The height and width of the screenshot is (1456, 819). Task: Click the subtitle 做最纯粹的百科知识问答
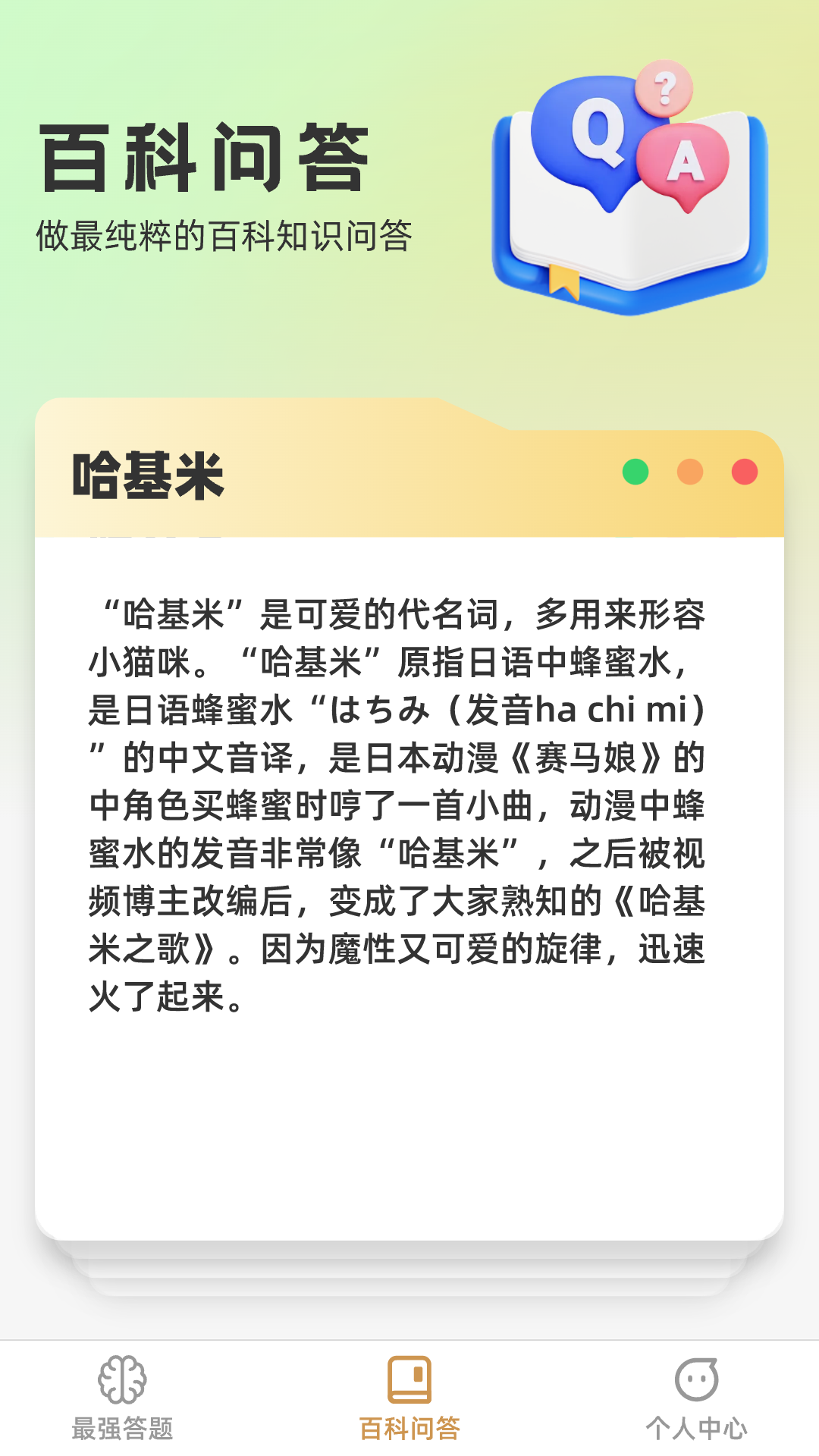point(227,234)
